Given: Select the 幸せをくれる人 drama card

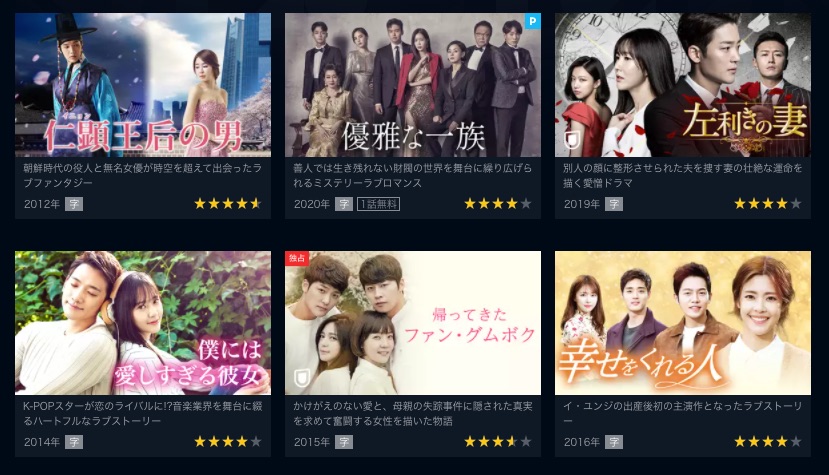Looking at the screenshot, I should click(682, 322).
